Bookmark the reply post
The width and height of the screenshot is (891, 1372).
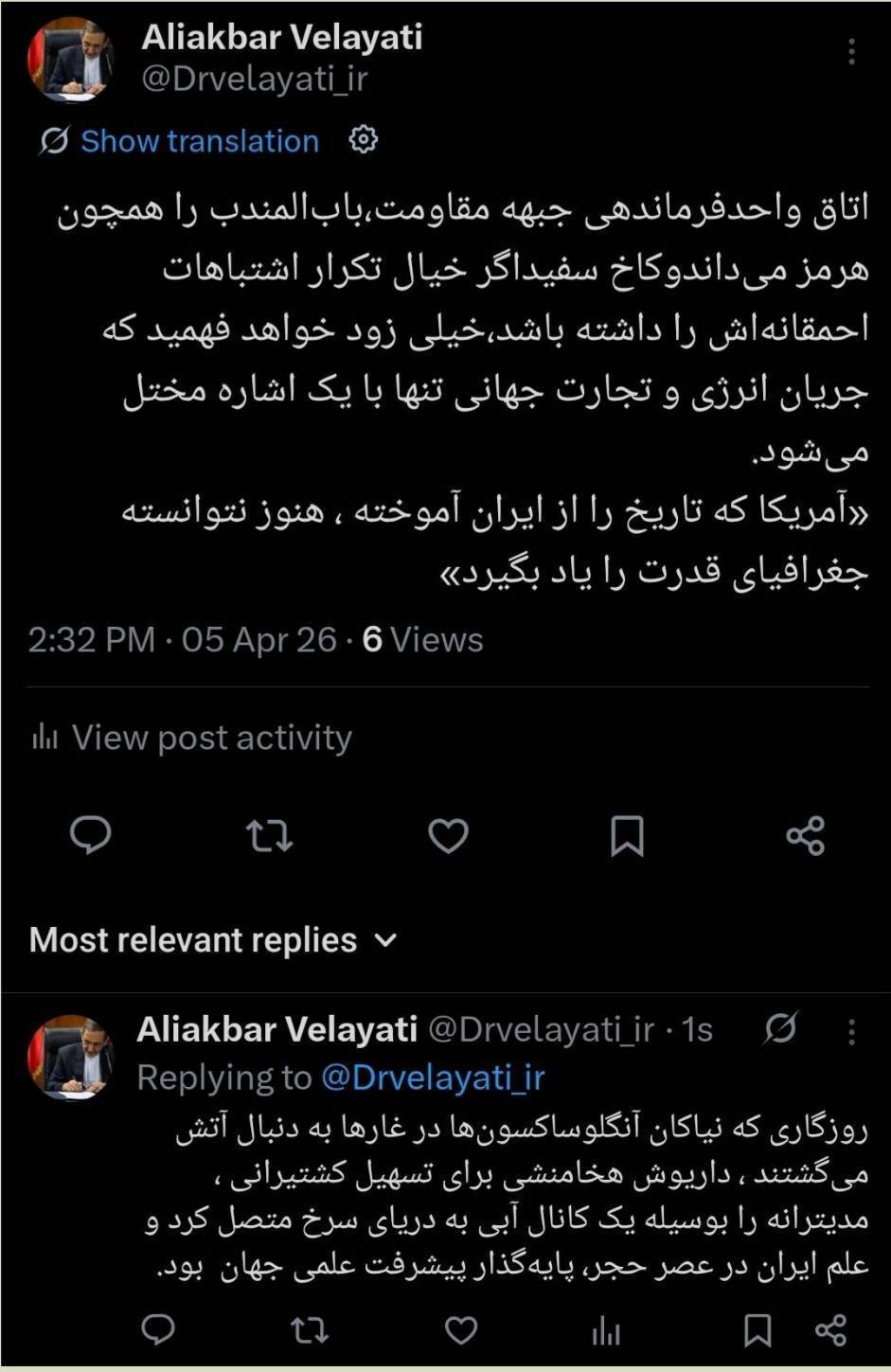[x=757, y=1330]
